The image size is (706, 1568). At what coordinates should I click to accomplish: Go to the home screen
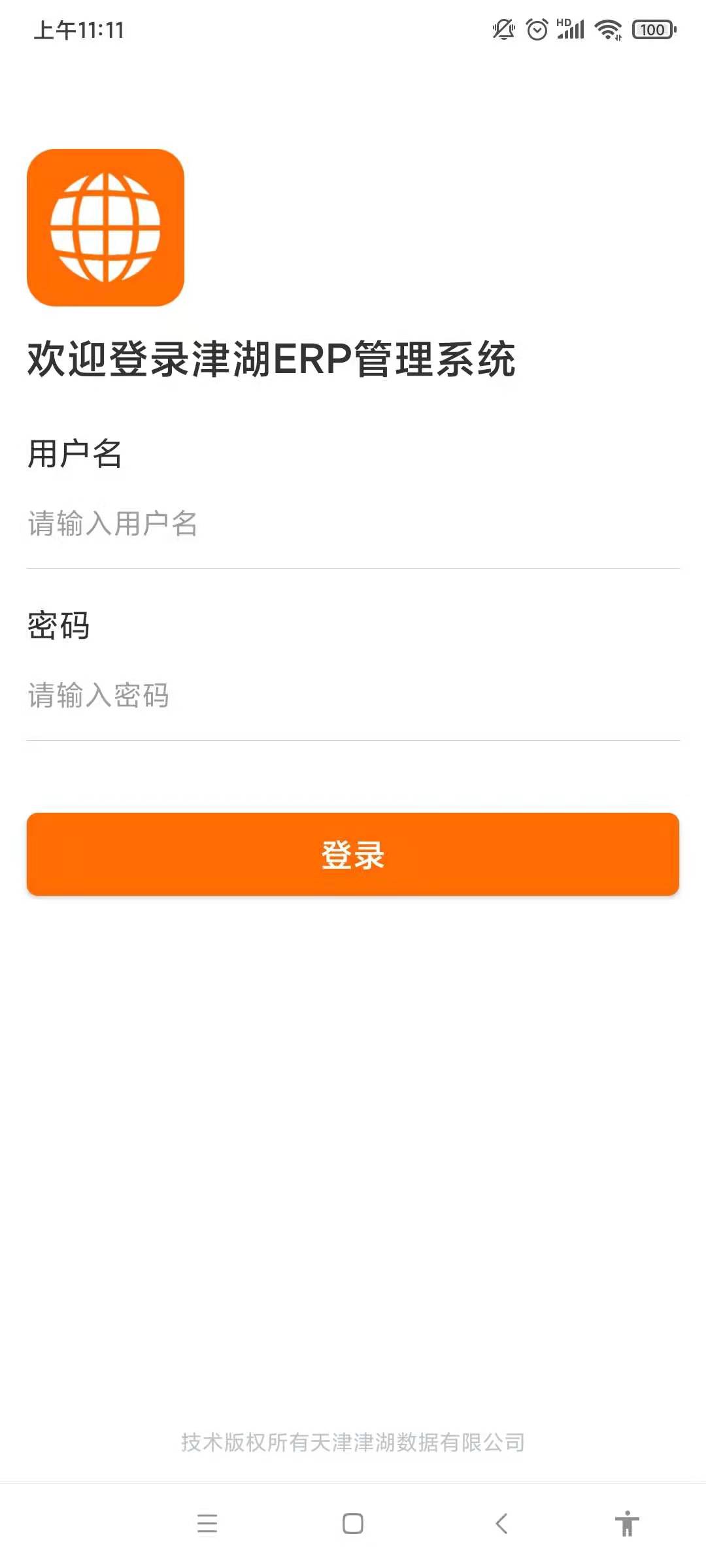coord(353,1524)
